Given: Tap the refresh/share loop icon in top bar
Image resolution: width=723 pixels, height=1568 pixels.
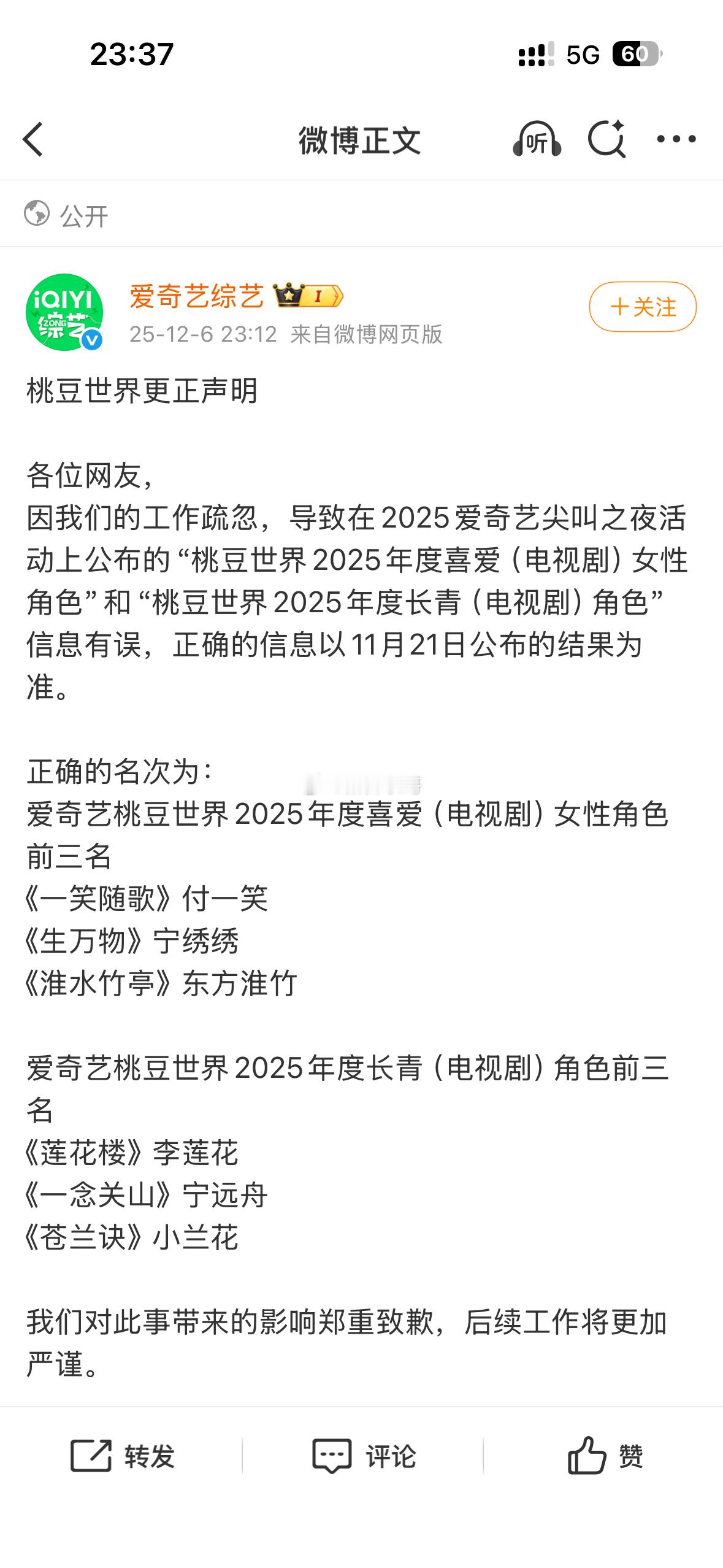Looking at the screenshot, I should 606,140.
